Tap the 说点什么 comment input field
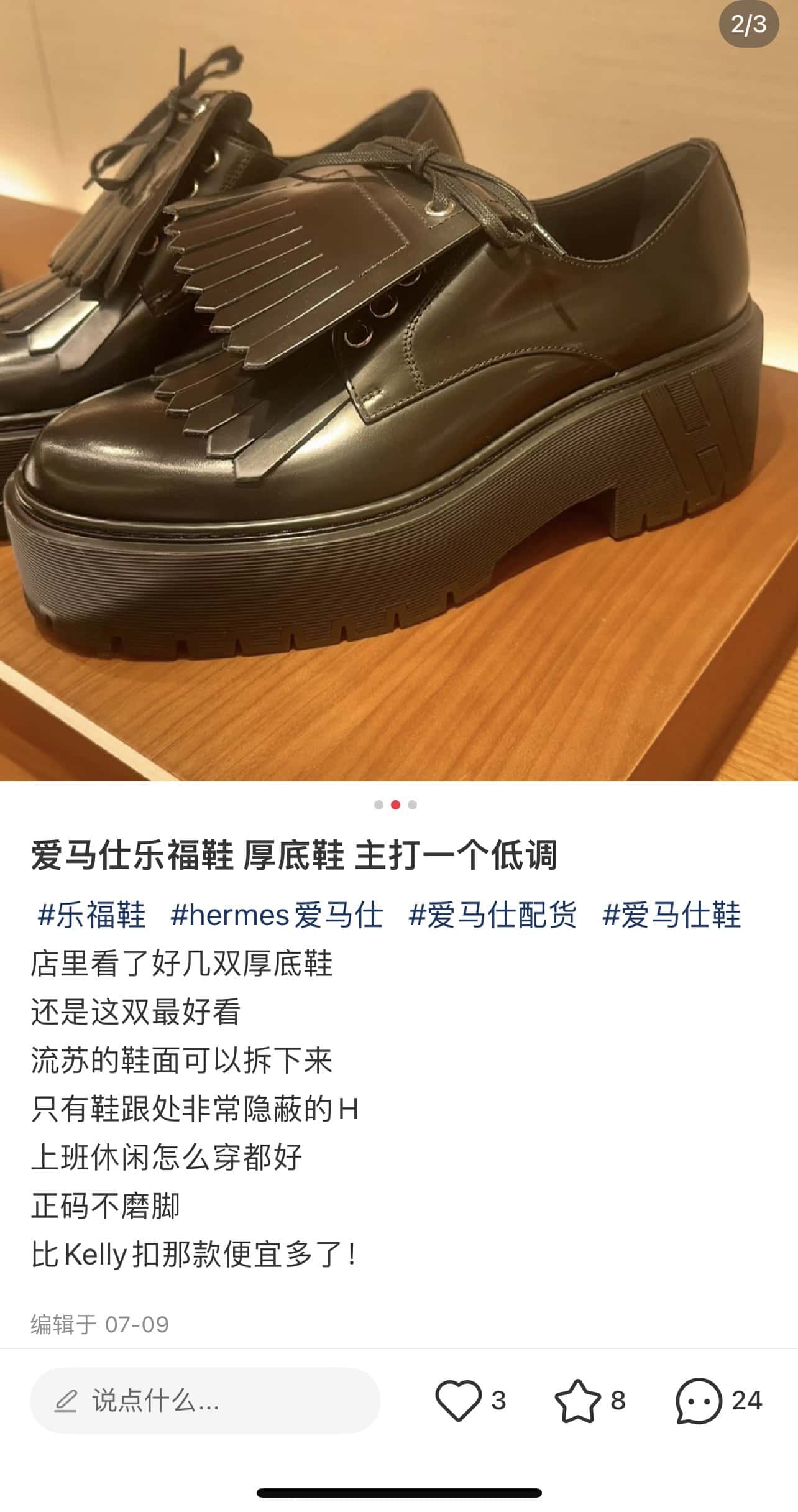This screenshot has width=798, height=1512. pyautogui.click(x=205, y=1400)
